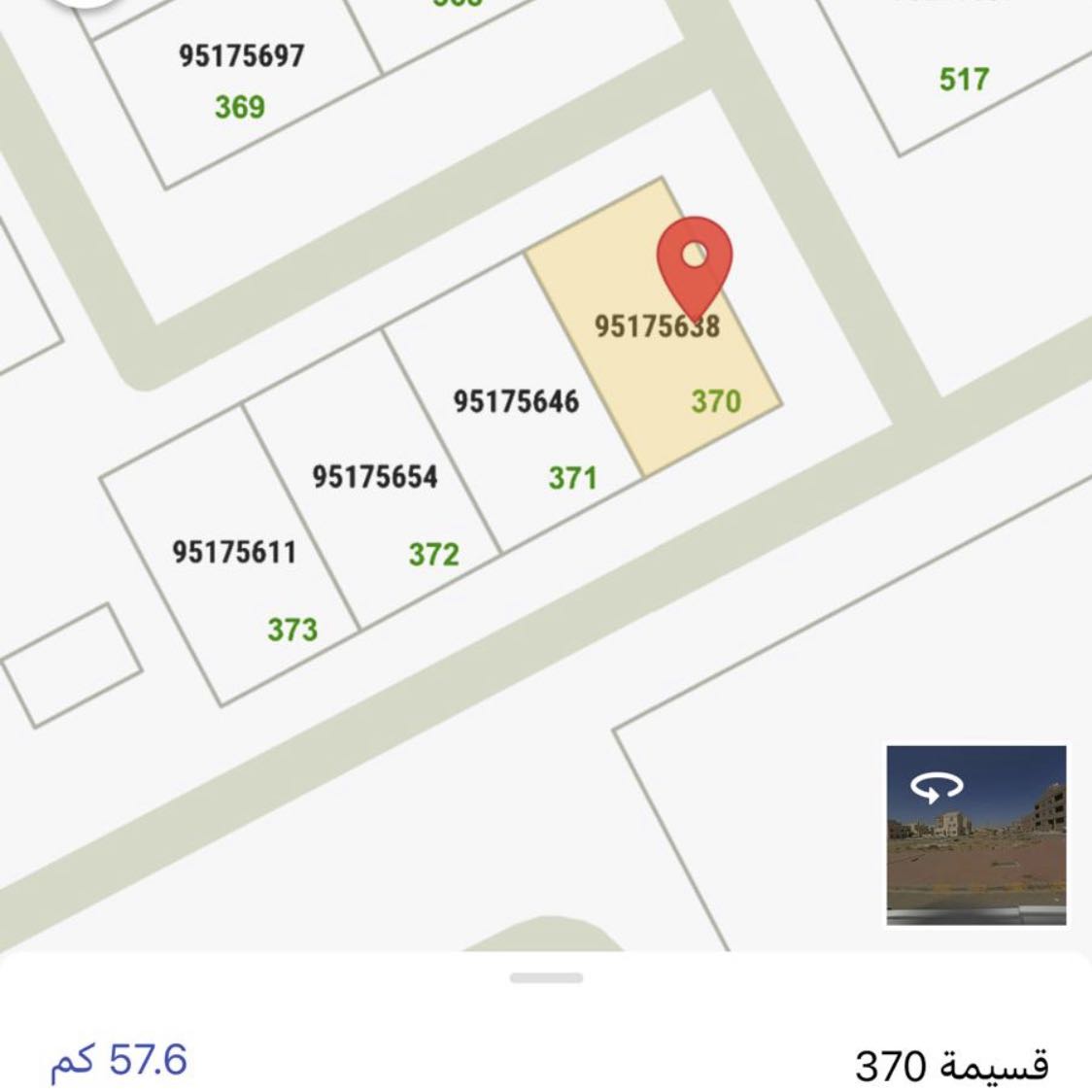1092x1092 pixels.
Task: Tap the red pin on parcel 370
Action: pyautogui.click(x=694, y=259)
